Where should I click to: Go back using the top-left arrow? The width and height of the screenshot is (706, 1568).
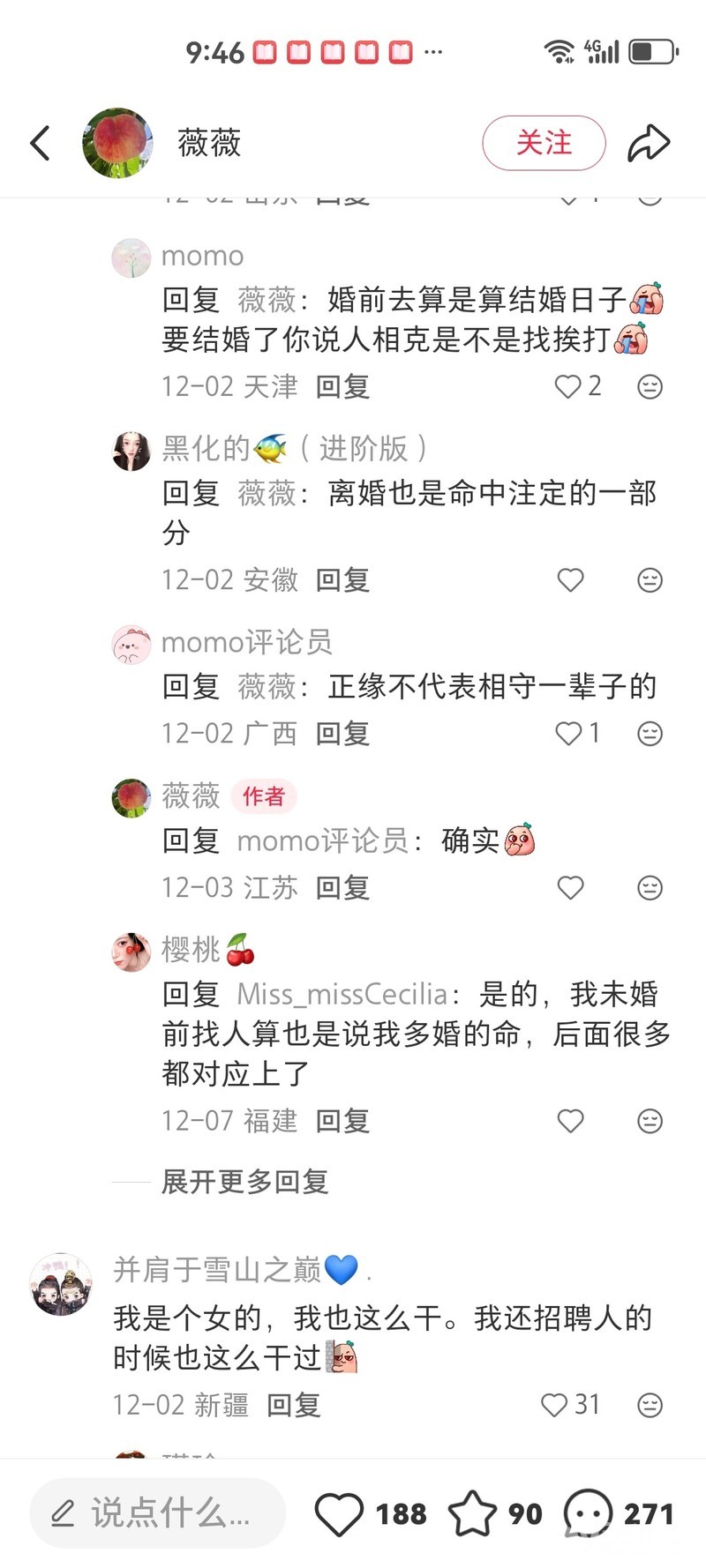[41, 143]
